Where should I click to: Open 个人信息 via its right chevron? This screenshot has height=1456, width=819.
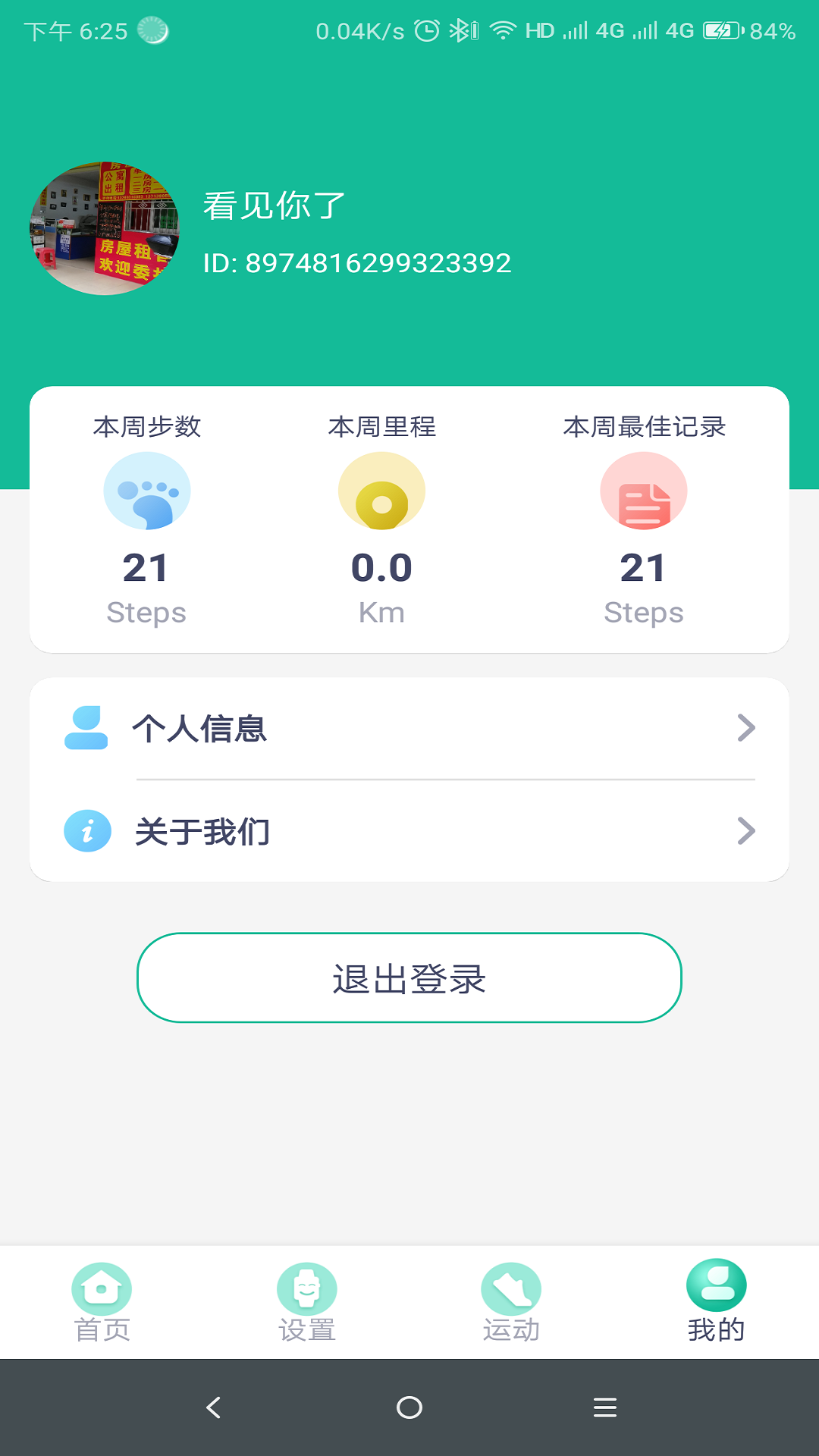click(x=747, y=729)
